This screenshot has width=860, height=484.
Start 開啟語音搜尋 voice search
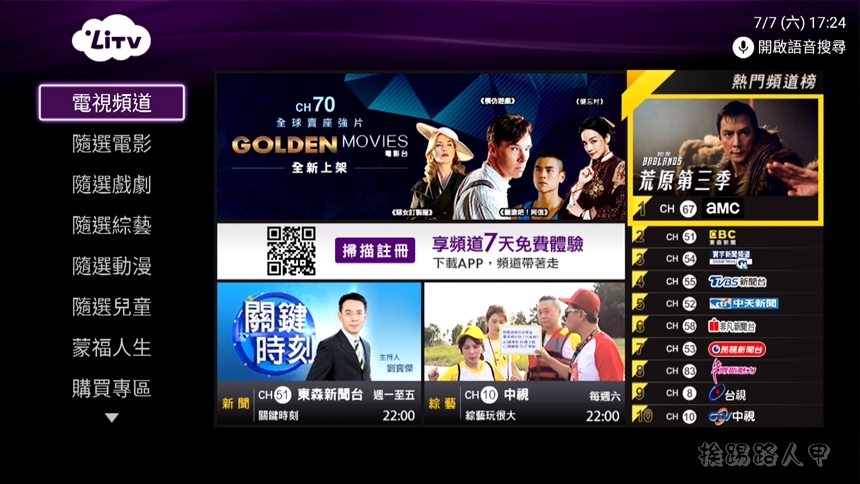tap(790, 46)
